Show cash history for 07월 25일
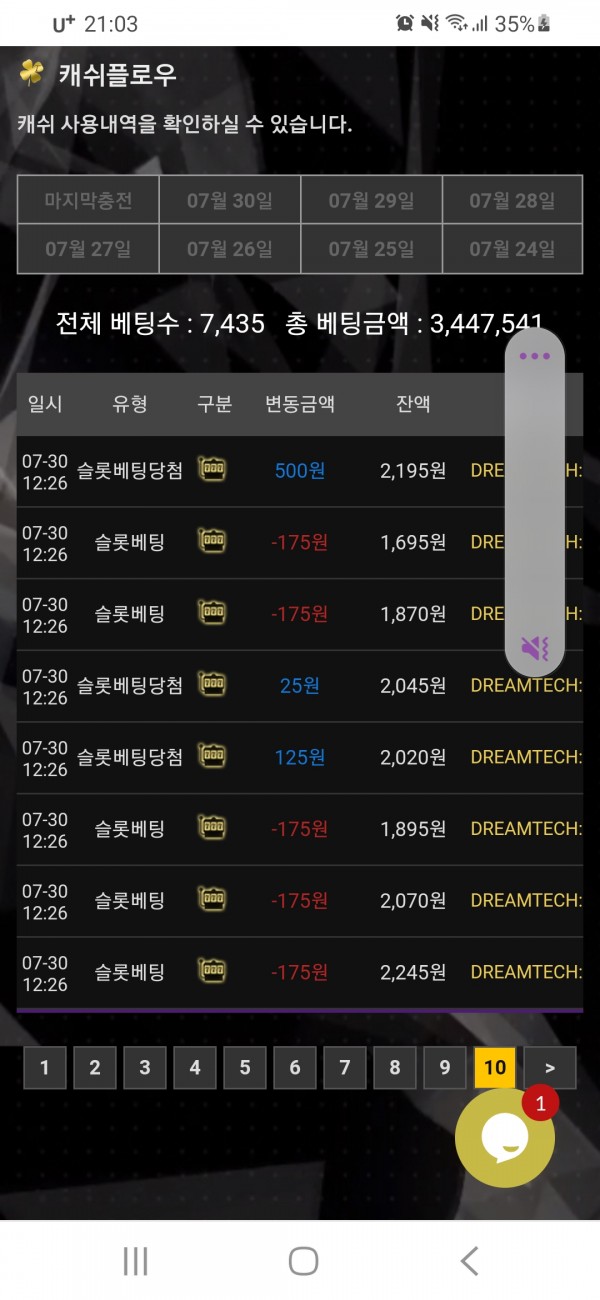This screenshot has height=1300, width=600. [371, 249]
